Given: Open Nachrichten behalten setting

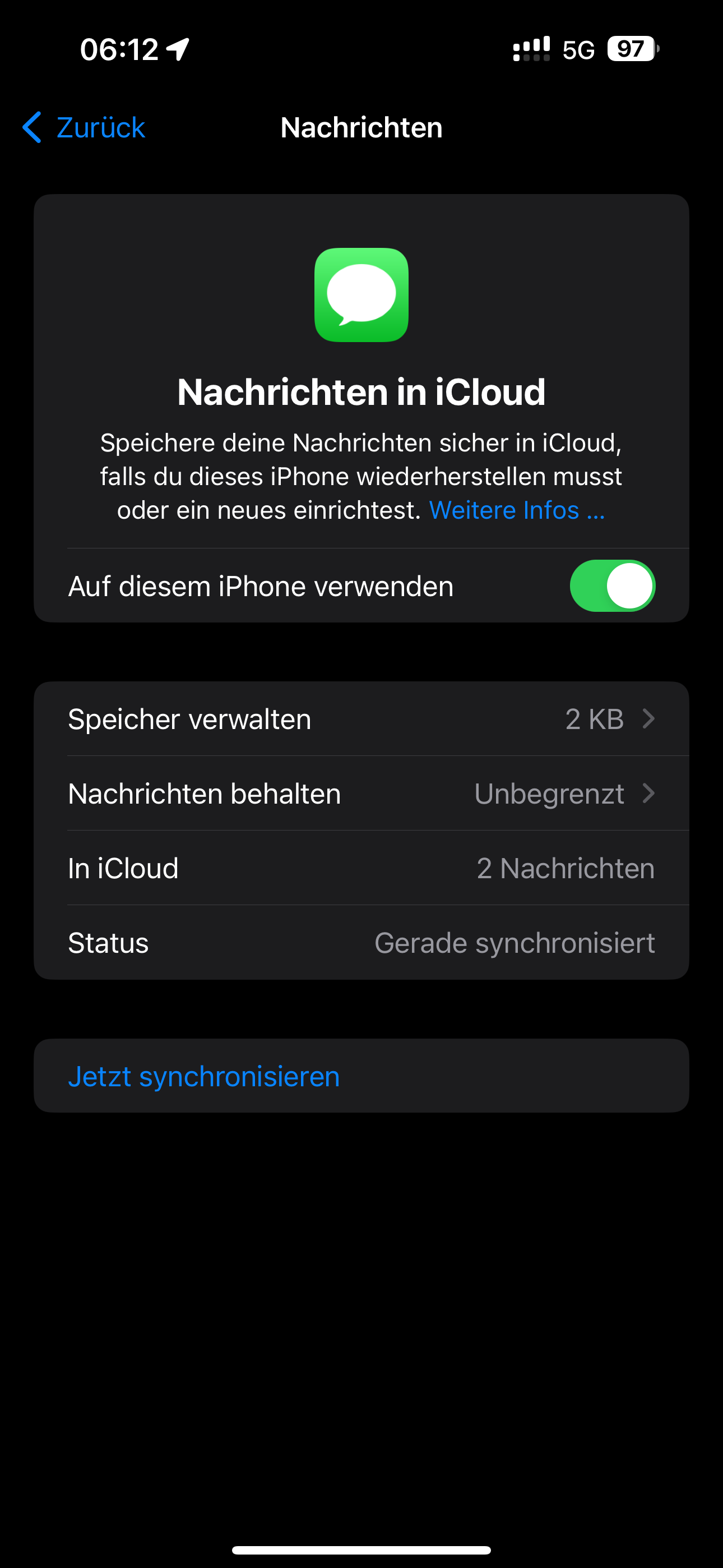Looking at the screenshot, I should 361,793.
